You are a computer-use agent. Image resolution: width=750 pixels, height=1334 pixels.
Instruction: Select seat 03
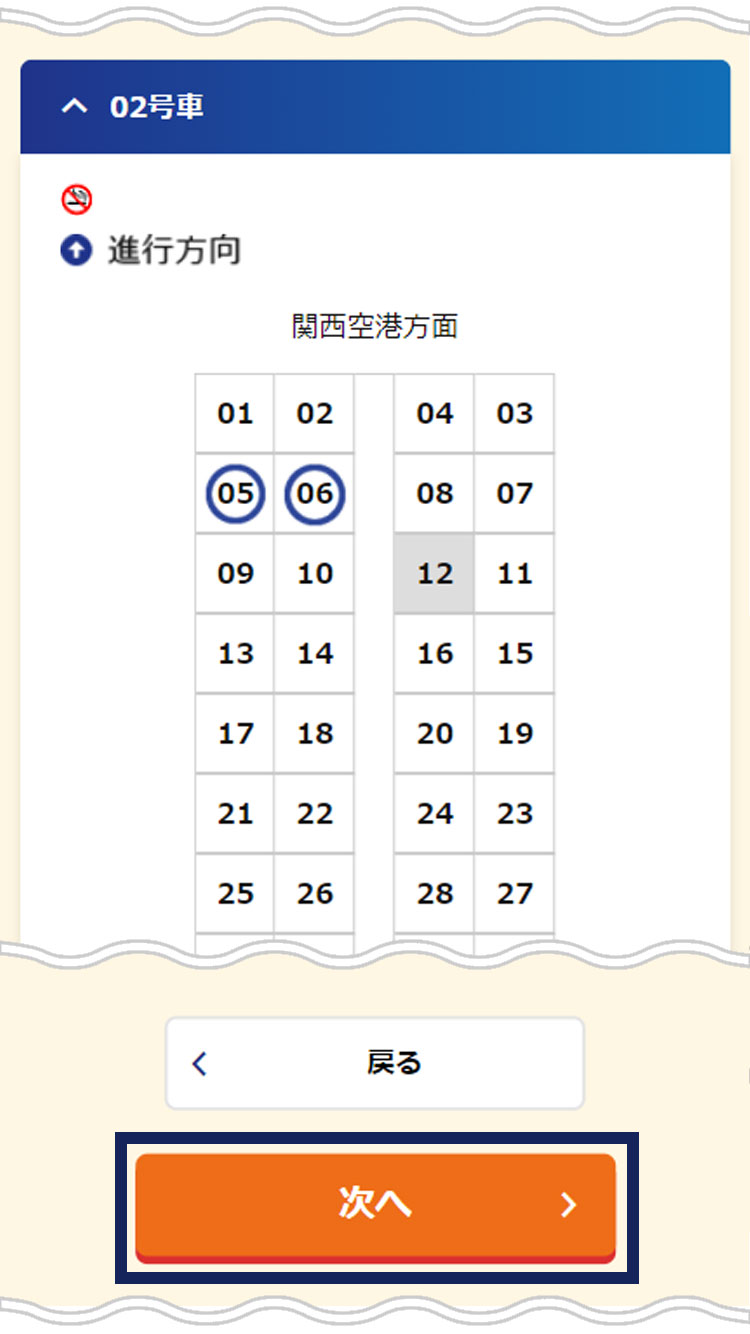[515, 414]
